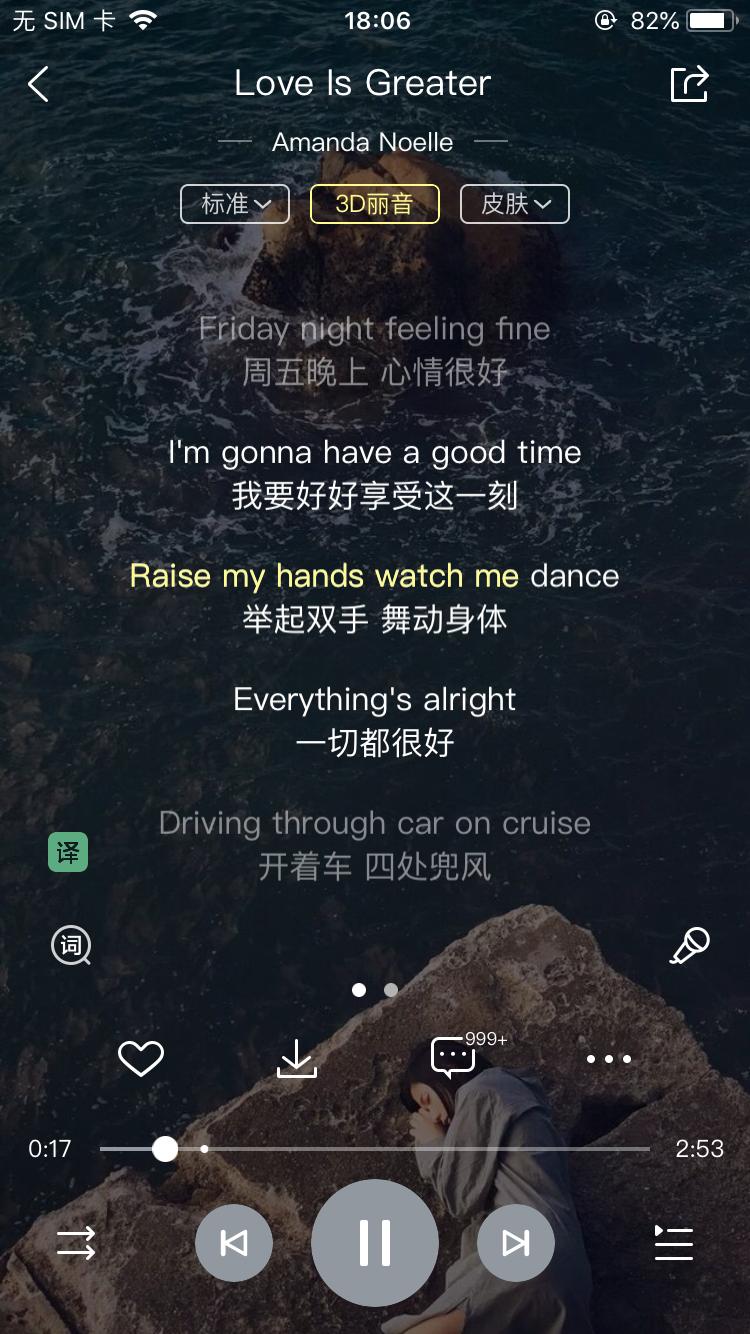The image size is (750, 1334).
Task: Select the karaoke microphone icon
Action: tap(692, 945)
